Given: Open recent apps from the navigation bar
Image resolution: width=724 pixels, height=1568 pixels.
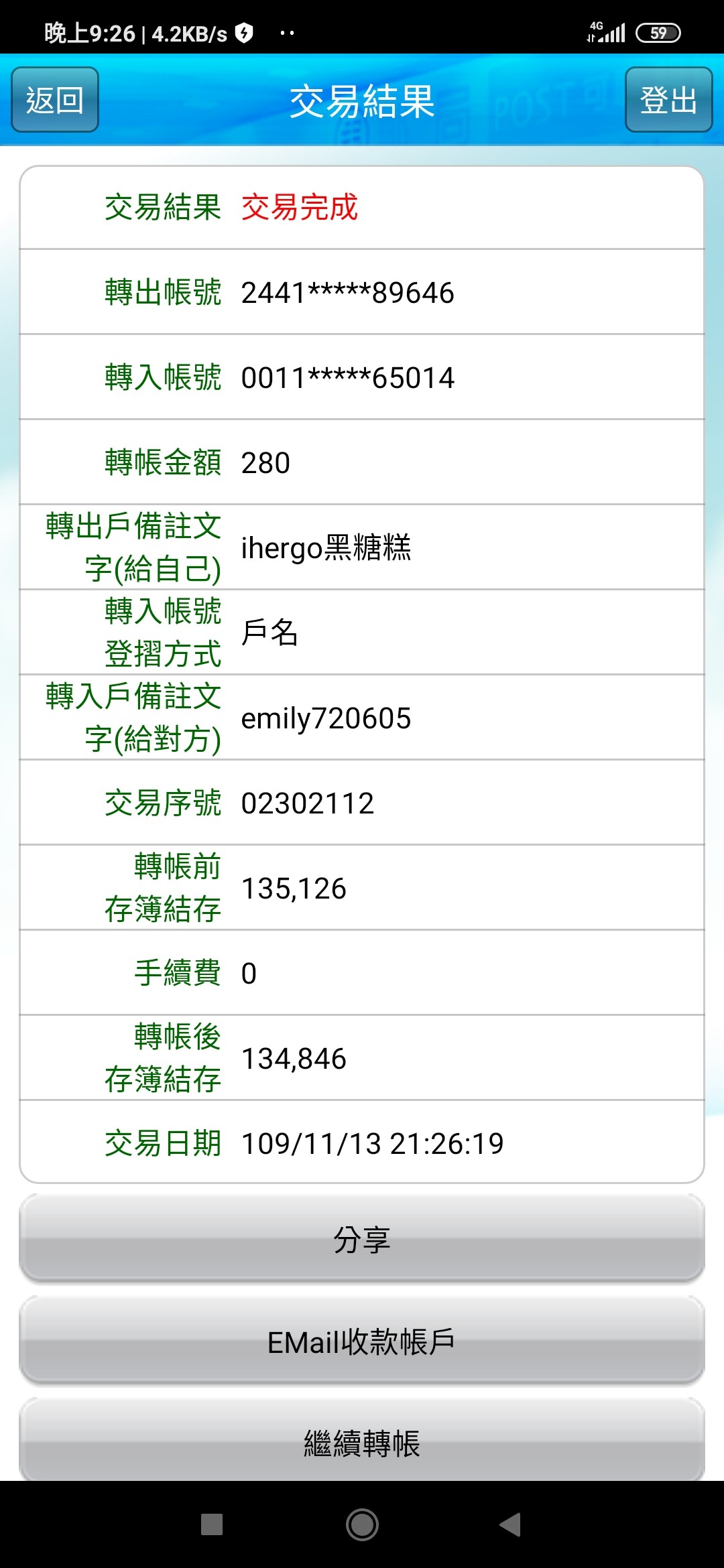Looking at the screenshot, I should [212, 1524].
